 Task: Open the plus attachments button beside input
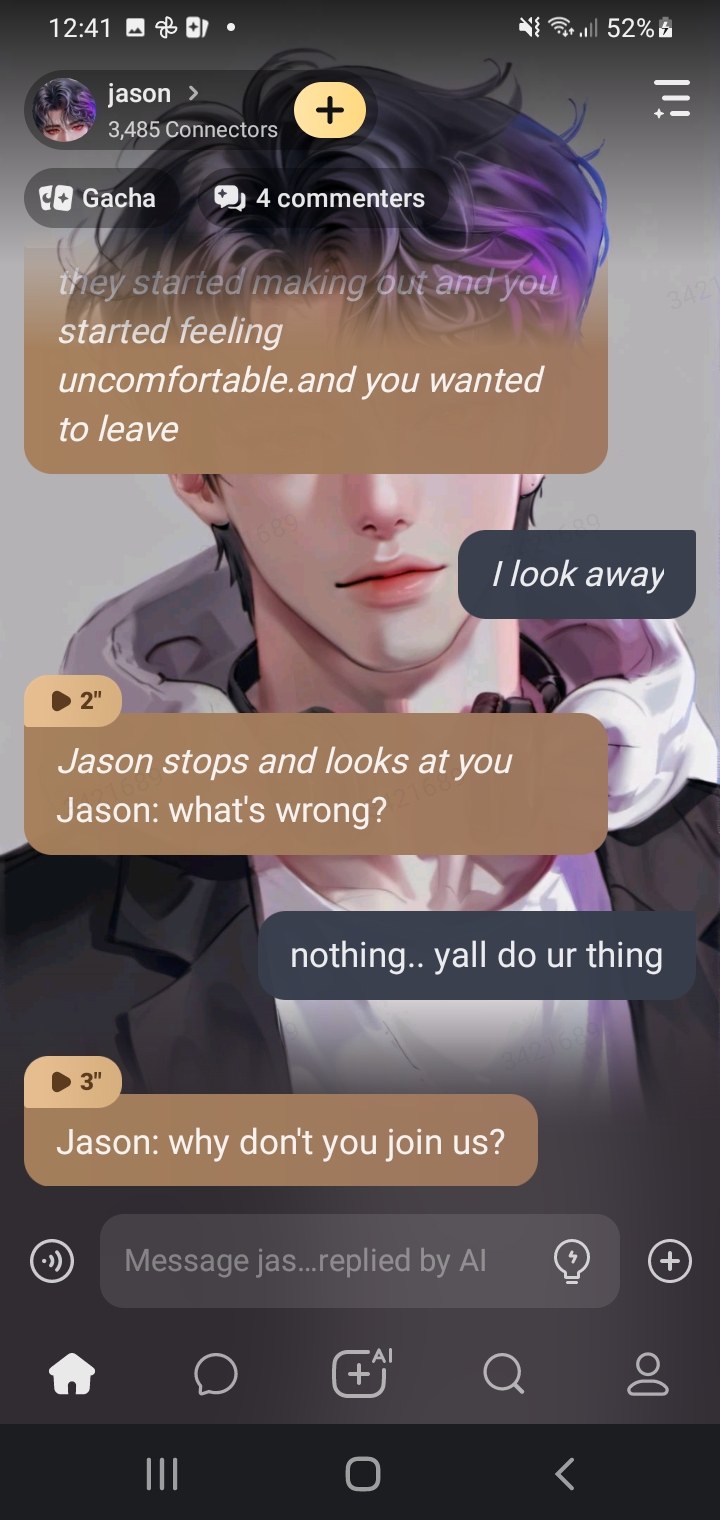[x=670, y=1261]
